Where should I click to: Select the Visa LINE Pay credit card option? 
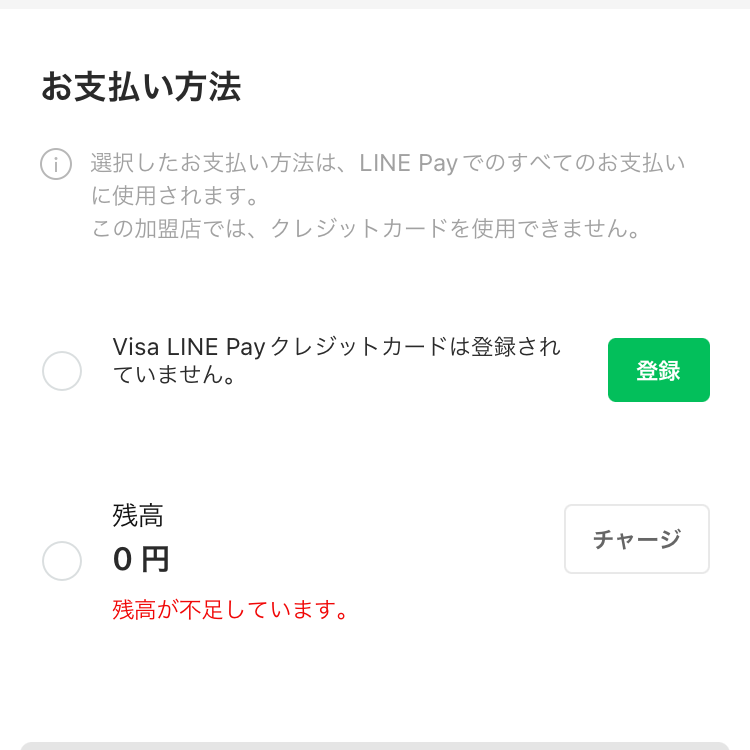(x=62, y=371)
